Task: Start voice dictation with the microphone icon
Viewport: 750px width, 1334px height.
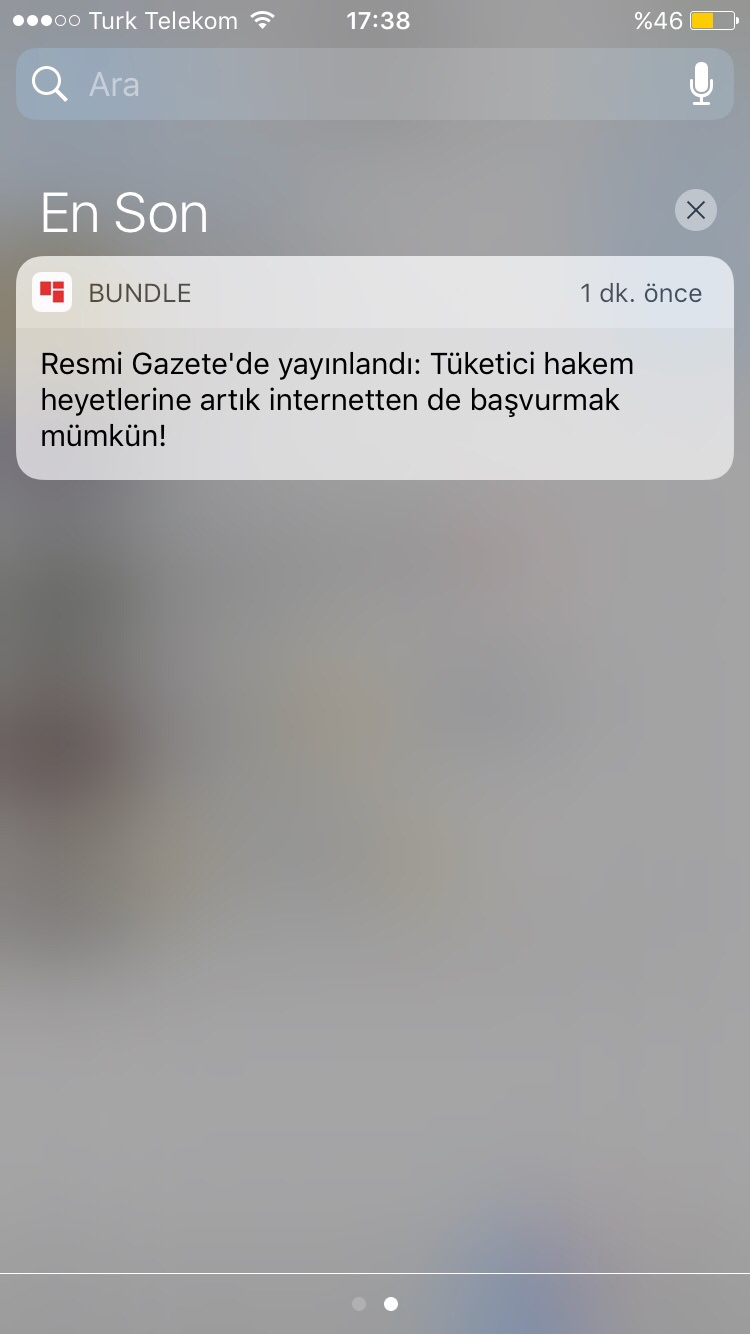Action: point(701,84)
